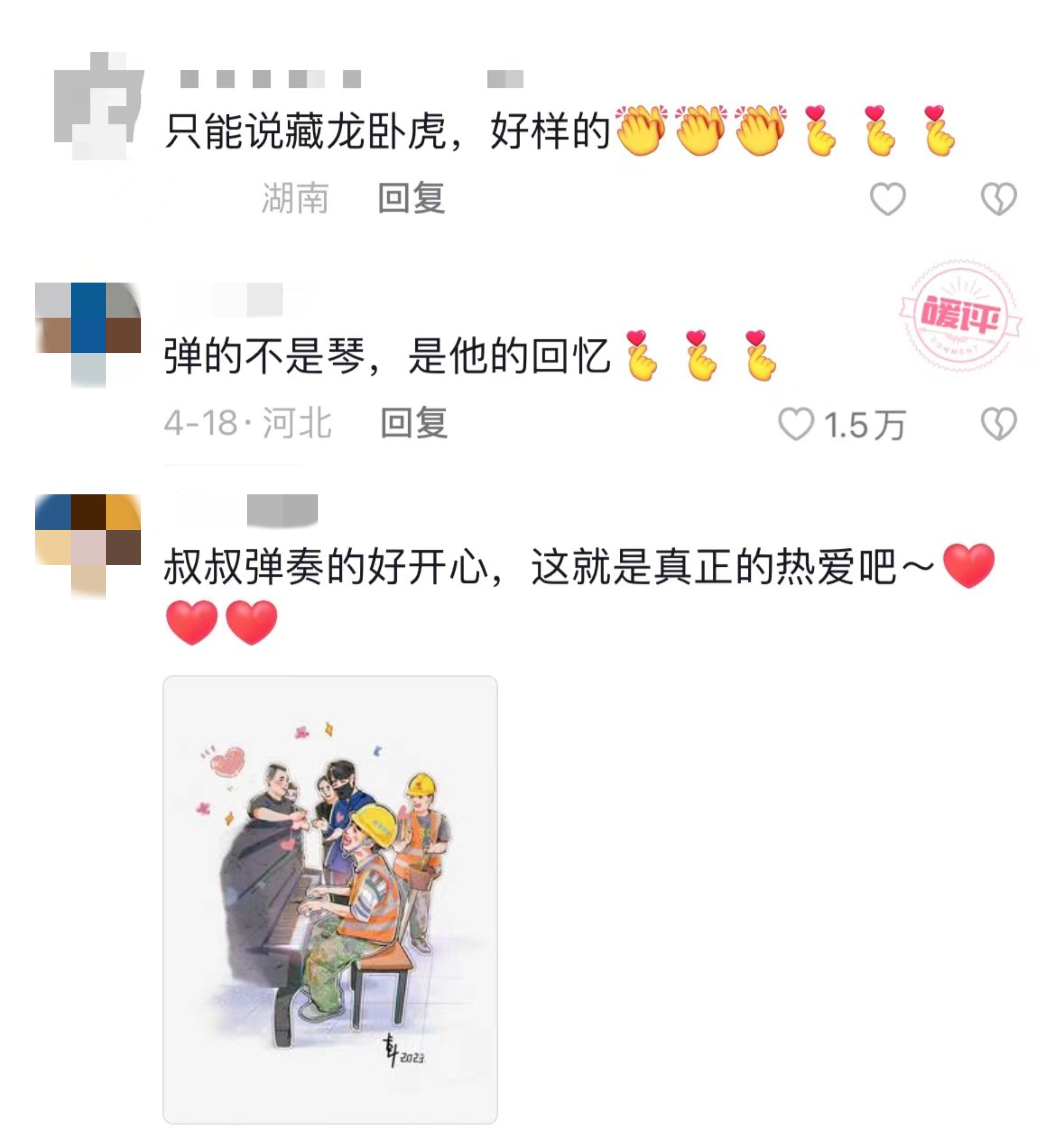Viewport: 1064px width, 1148px height.
Task: Like the 弹的不是琴 comment
Action: pyautogui.click(x=796, y=424)
